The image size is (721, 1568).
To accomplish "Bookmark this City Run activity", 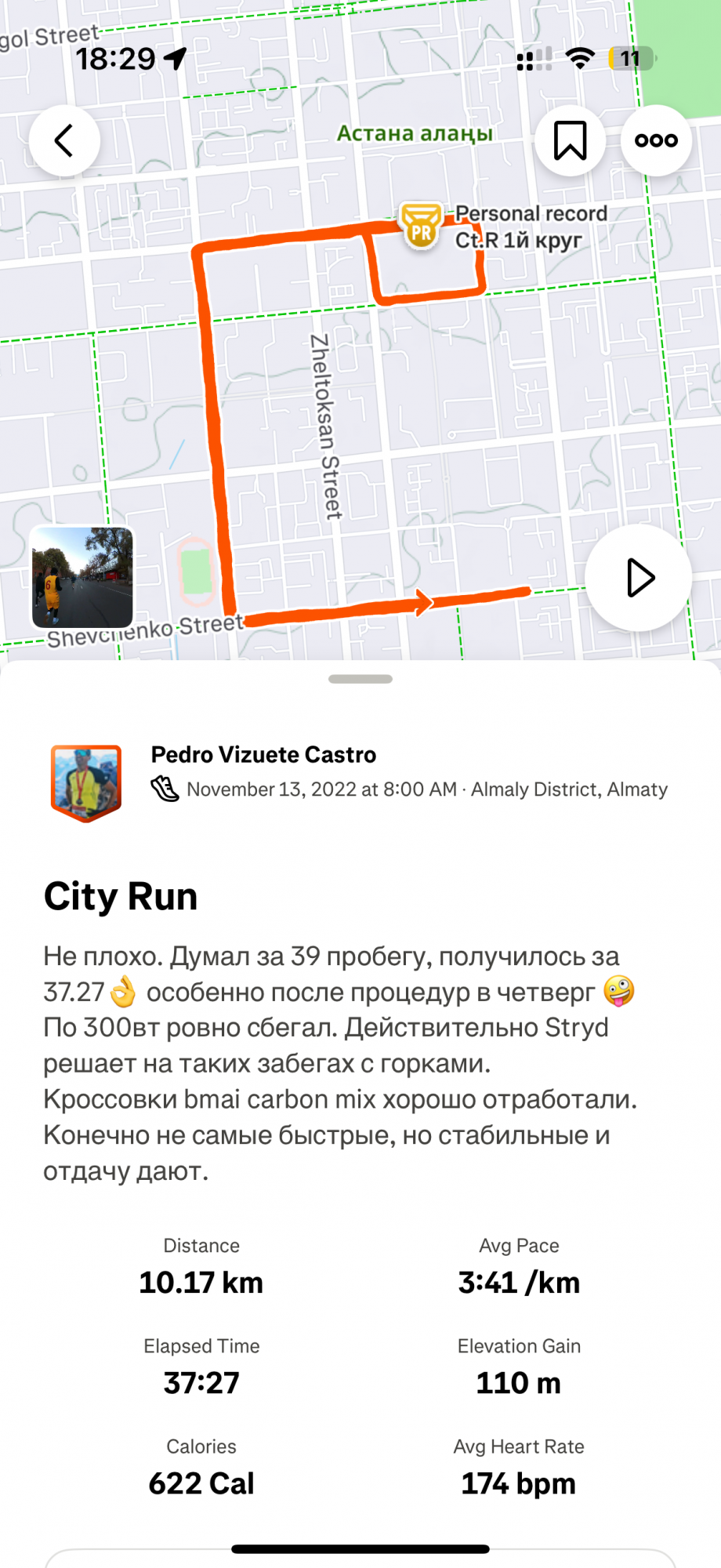I will [570, 141].
